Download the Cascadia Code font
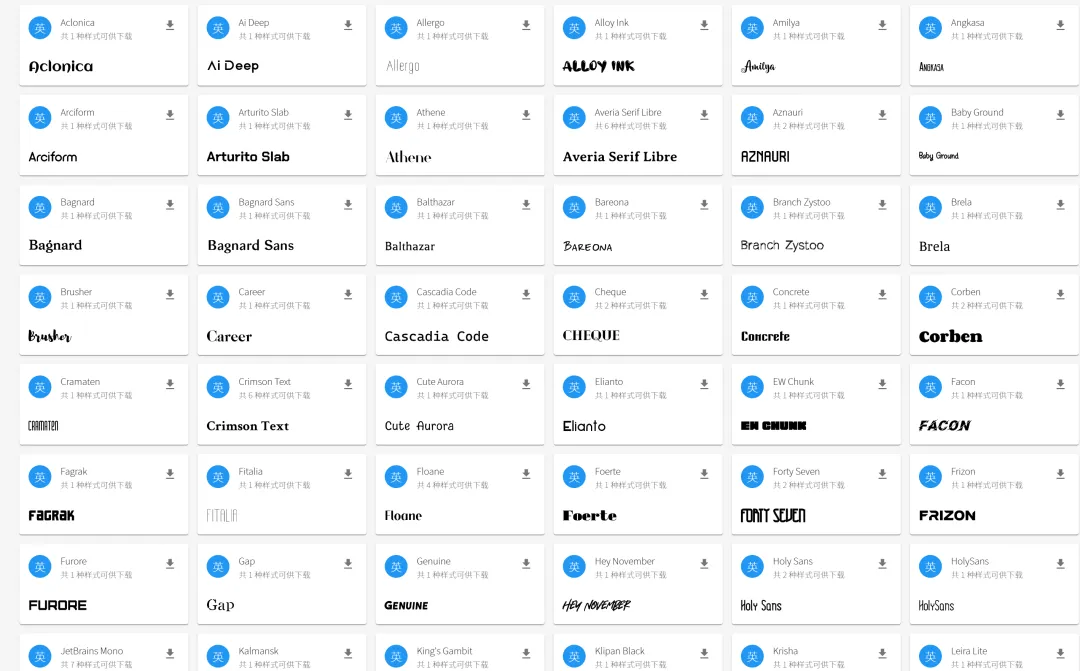This screenshot has height=671, width=1080. 526,295
